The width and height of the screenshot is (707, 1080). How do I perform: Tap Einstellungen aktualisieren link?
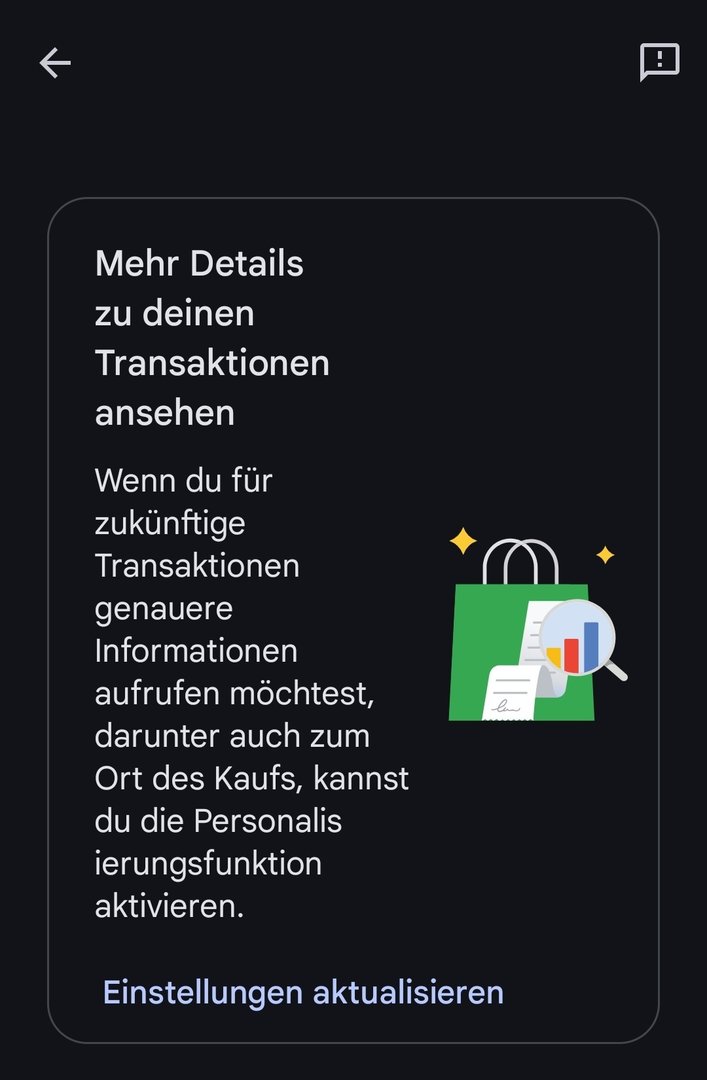click(303, 992)
